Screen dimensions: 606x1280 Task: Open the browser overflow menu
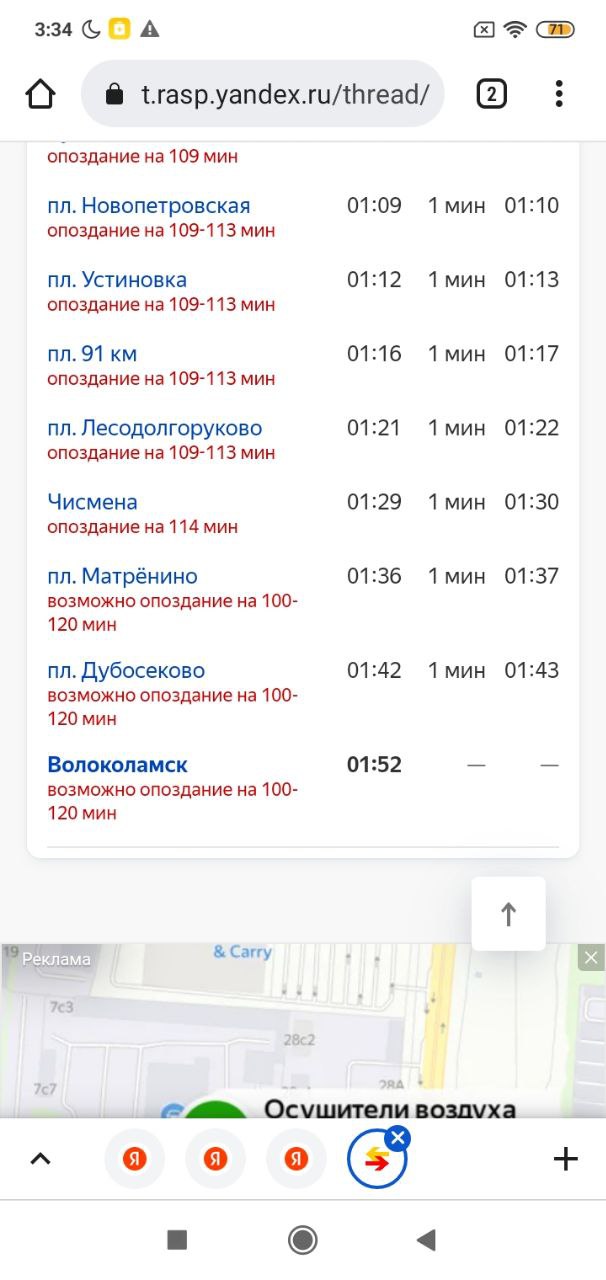(x=558, y=94)
